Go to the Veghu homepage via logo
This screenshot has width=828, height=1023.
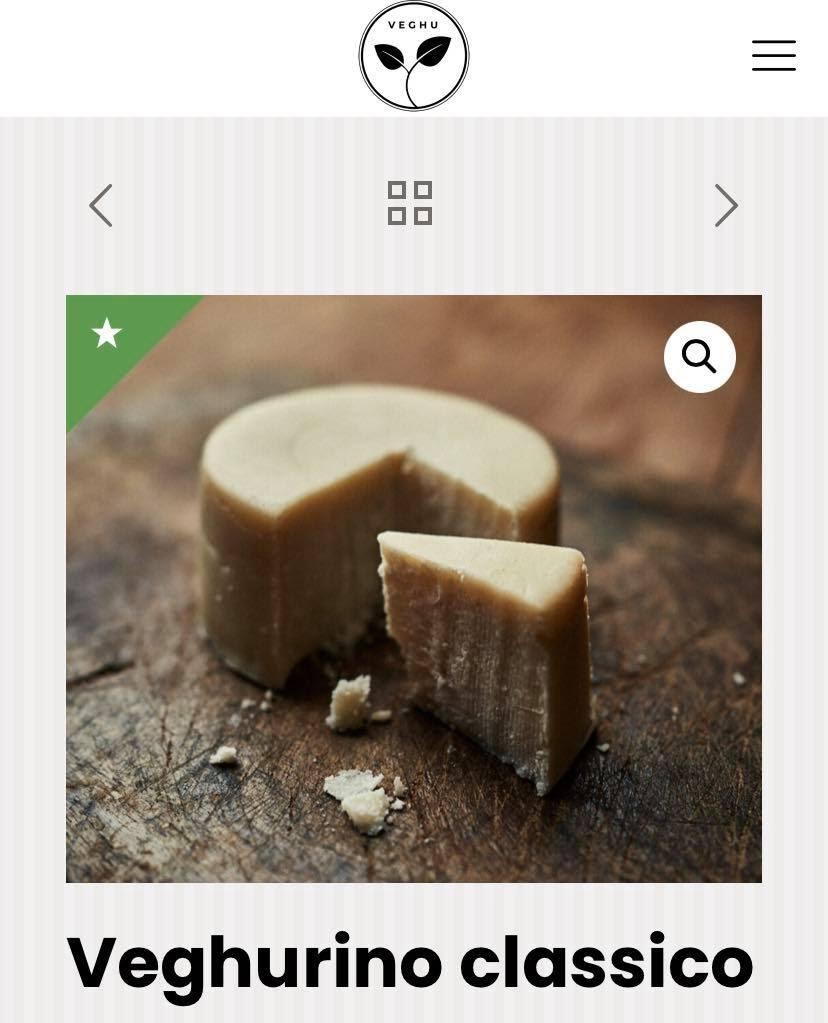(413, 56)
